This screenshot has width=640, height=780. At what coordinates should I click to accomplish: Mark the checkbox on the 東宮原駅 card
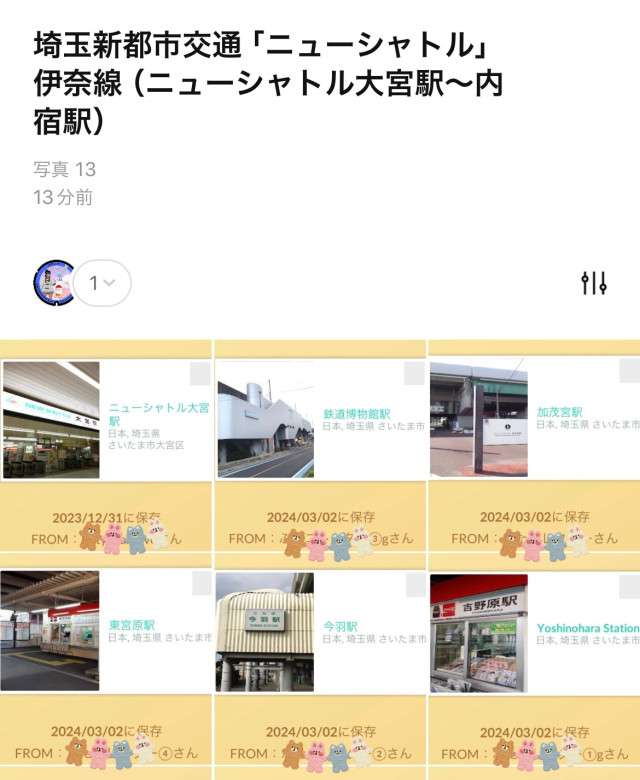pyautogui.click(x=200, y=584)
